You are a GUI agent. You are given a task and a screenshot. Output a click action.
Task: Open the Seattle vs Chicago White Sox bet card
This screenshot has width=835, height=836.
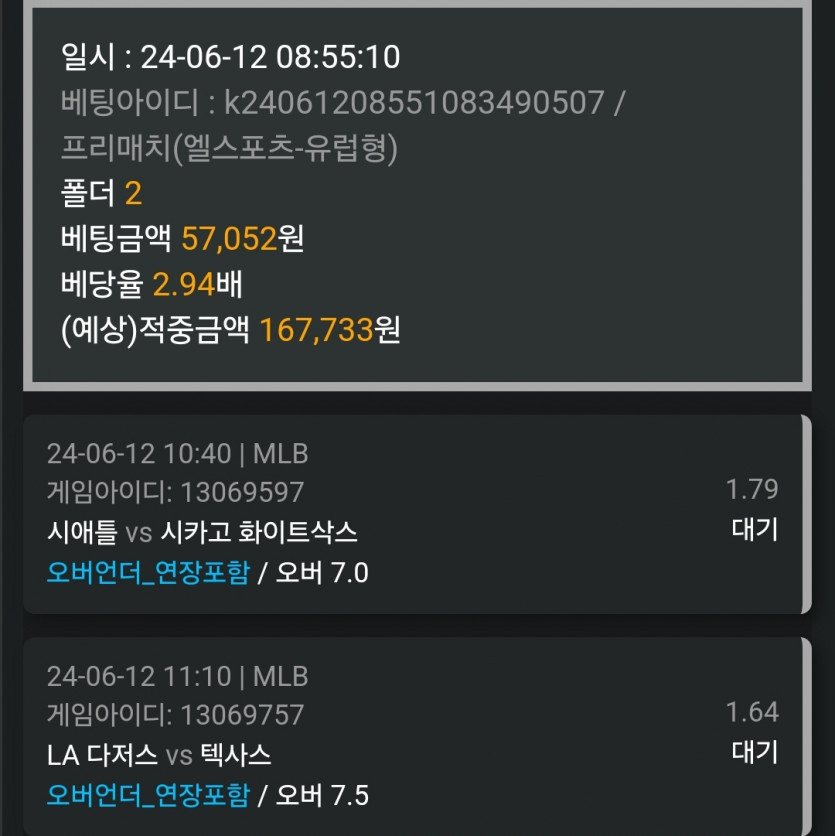coord(415,514)
